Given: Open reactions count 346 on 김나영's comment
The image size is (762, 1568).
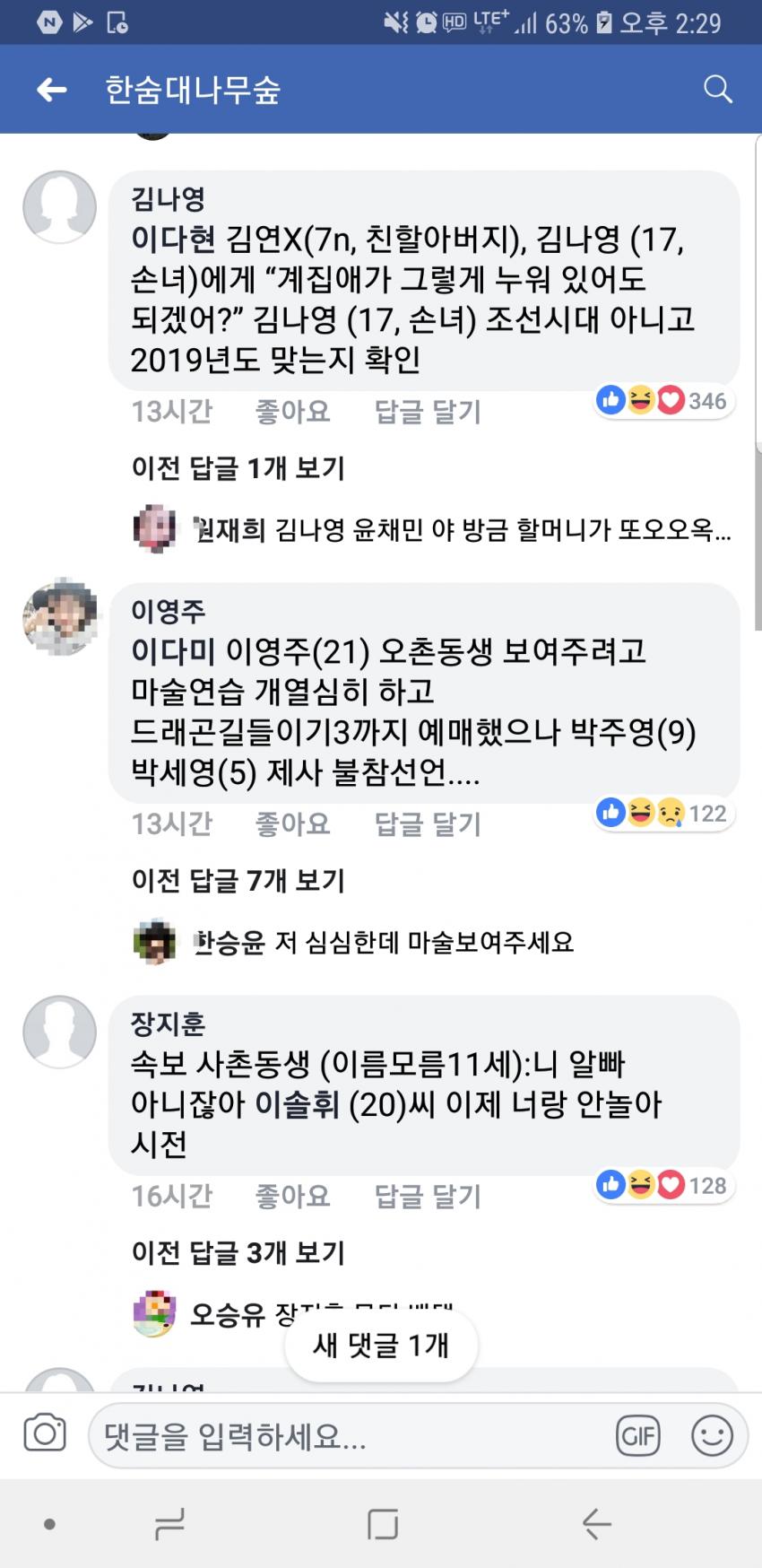Looking at the screenshot, I should coord(663,400).
